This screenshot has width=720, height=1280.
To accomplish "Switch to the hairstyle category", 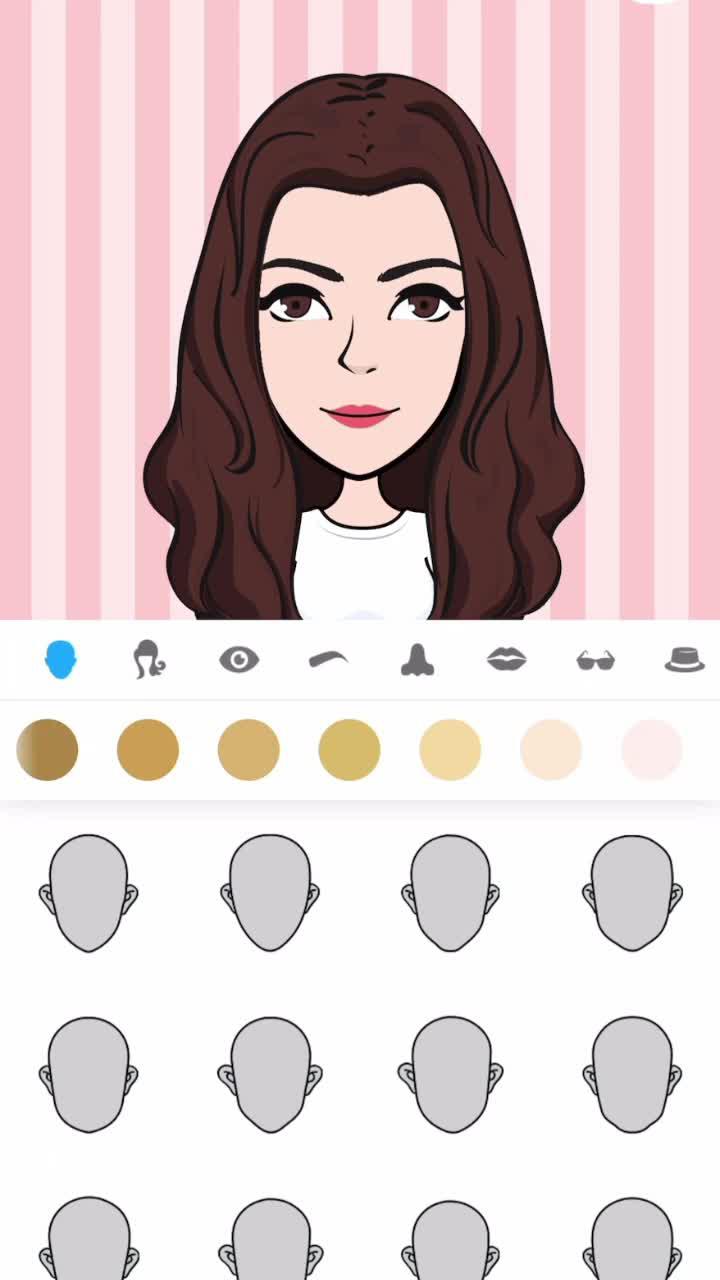I will 149,660.
